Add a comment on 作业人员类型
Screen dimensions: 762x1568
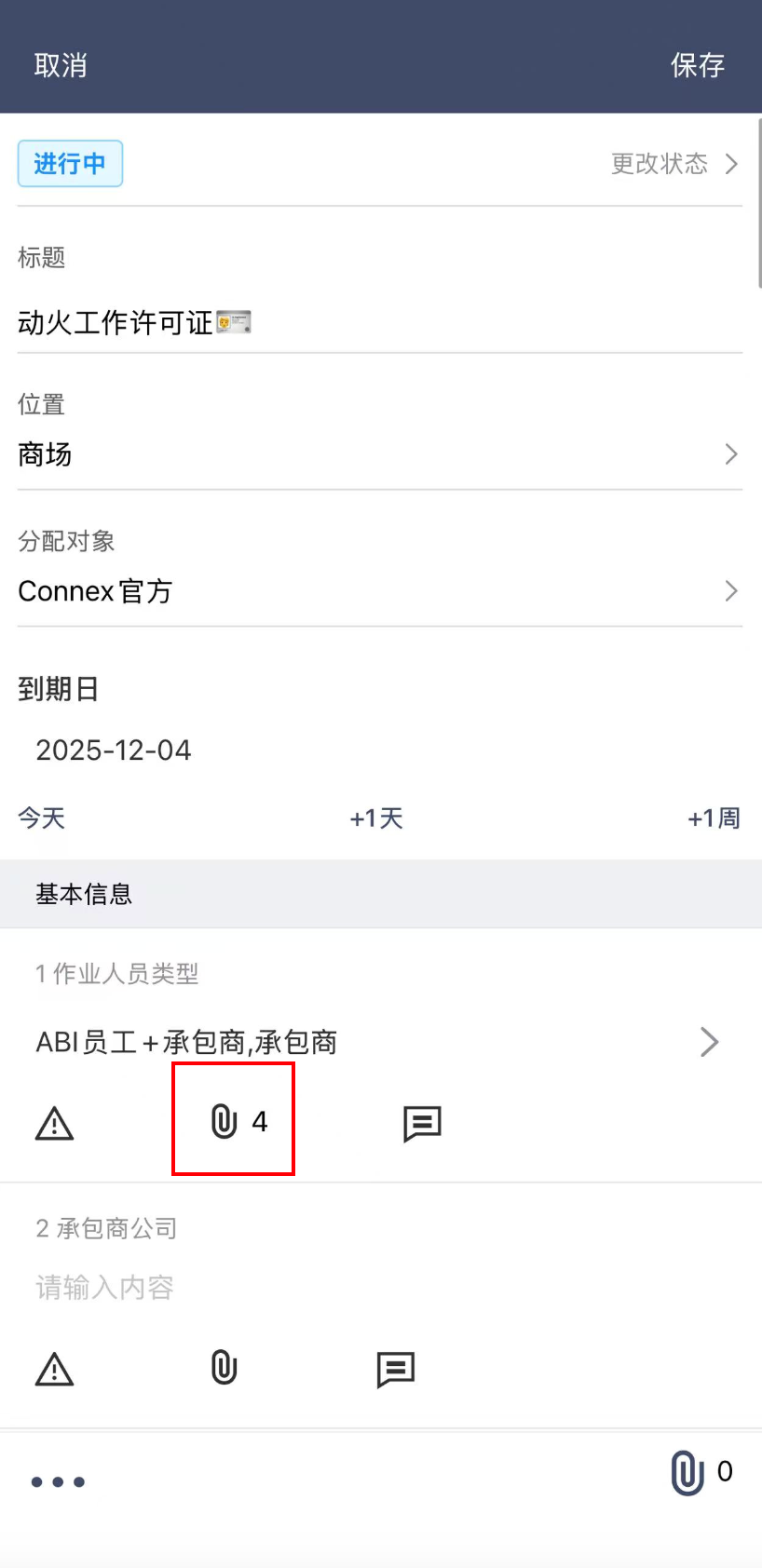422,1124
